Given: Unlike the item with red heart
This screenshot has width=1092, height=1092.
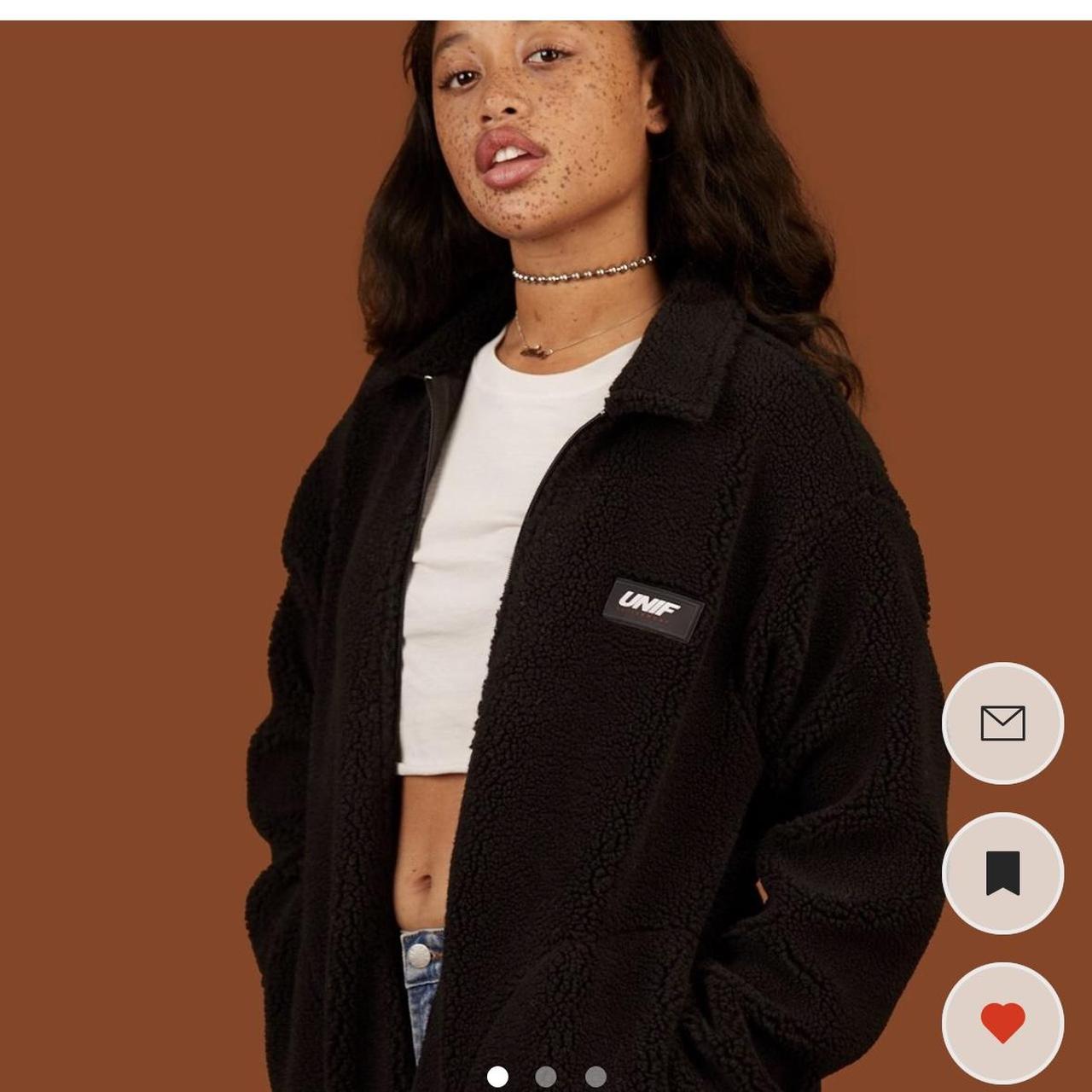Looking at the screenshot, I should (1002, 1023).
